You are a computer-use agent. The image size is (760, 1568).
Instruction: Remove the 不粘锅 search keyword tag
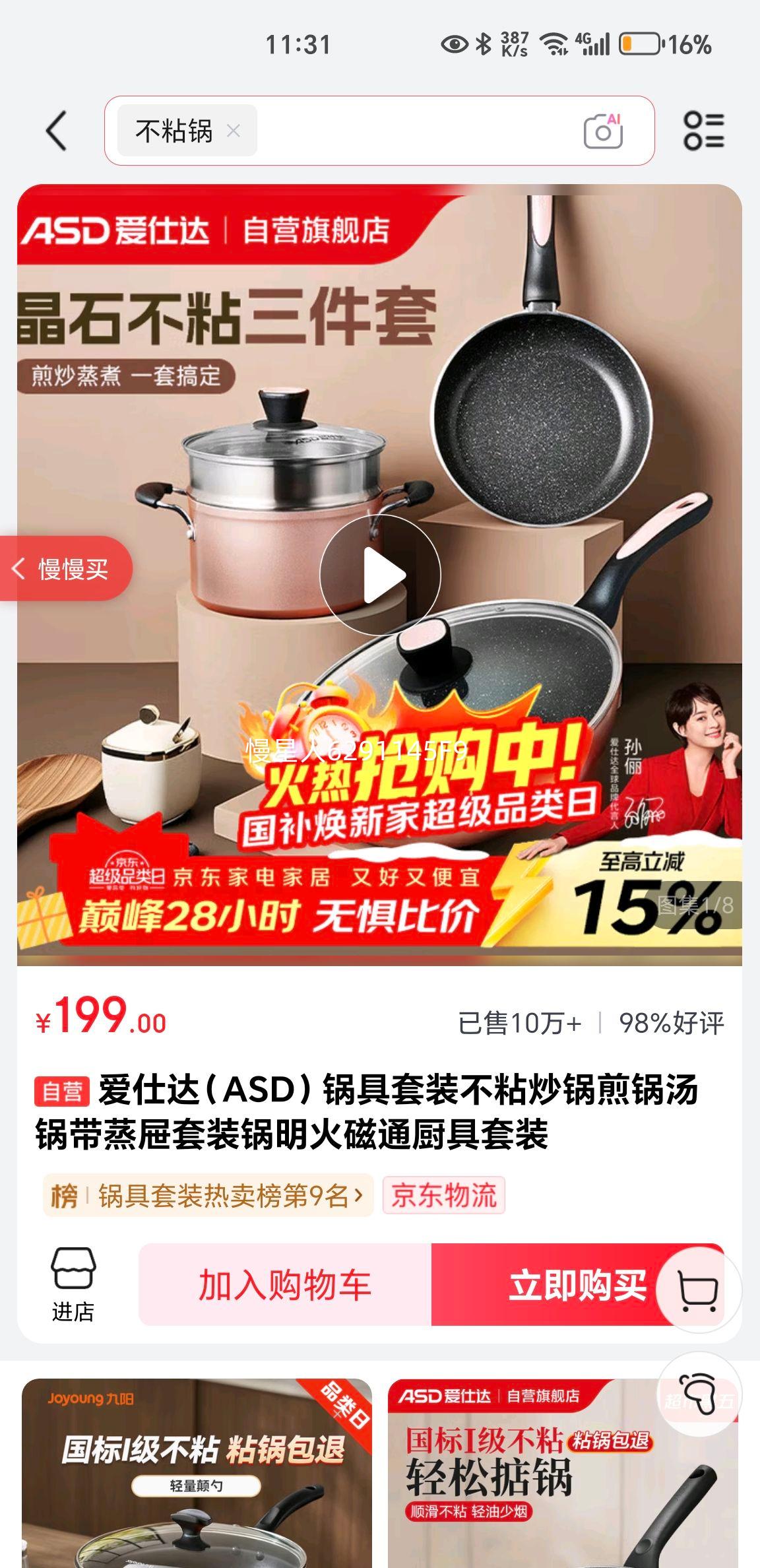234,131
